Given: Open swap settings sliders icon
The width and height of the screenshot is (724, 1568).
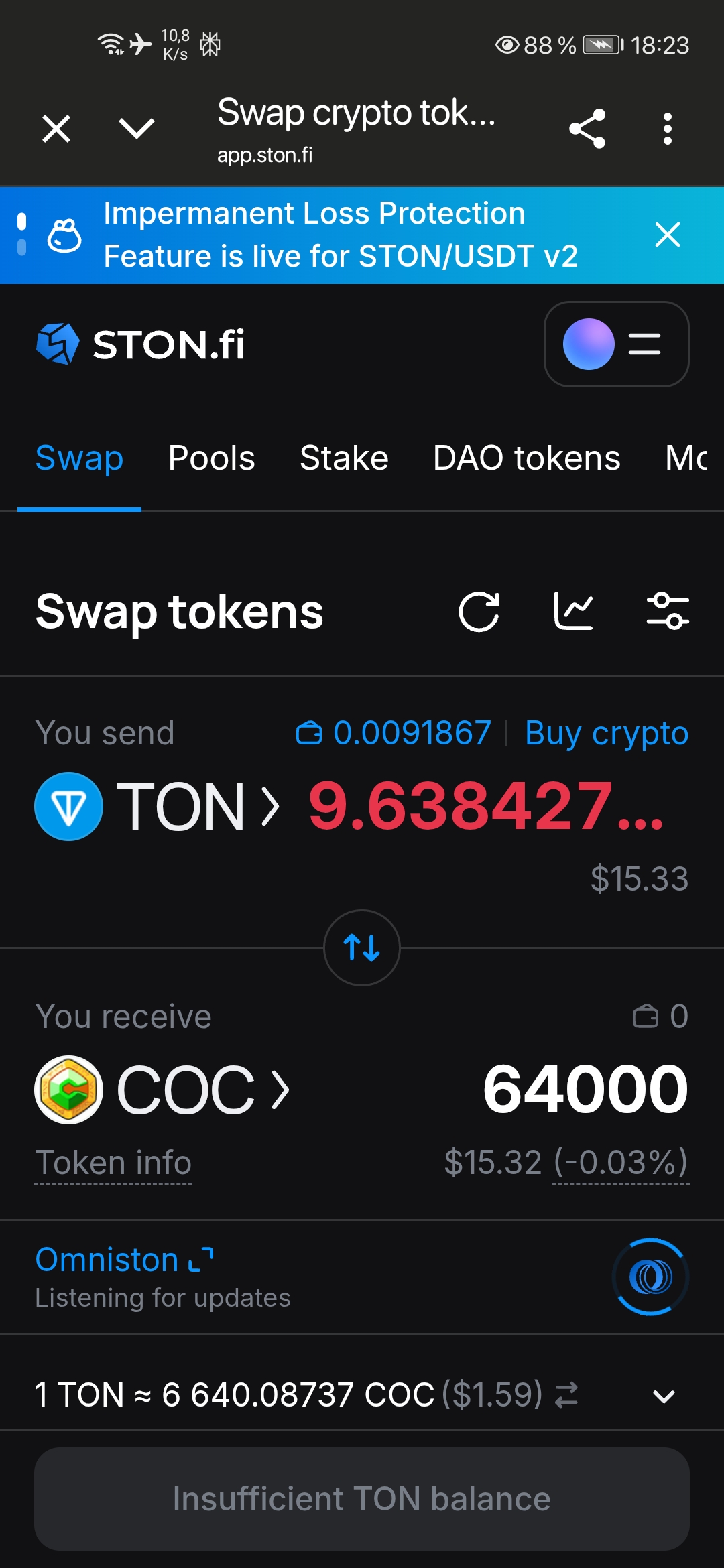Looking at the screenshot, I should click(x=668, y=611).
